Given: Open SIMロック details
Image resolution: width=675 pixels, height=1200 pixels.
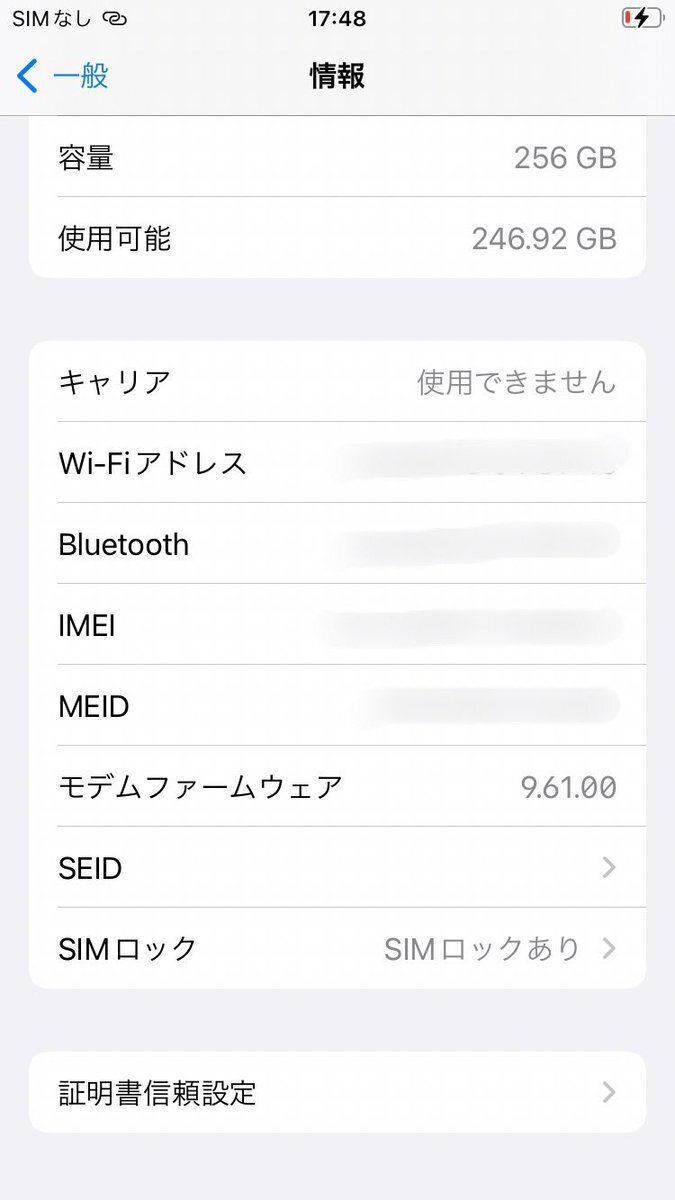Looking at the screenshot, I should tap(337, 948).
